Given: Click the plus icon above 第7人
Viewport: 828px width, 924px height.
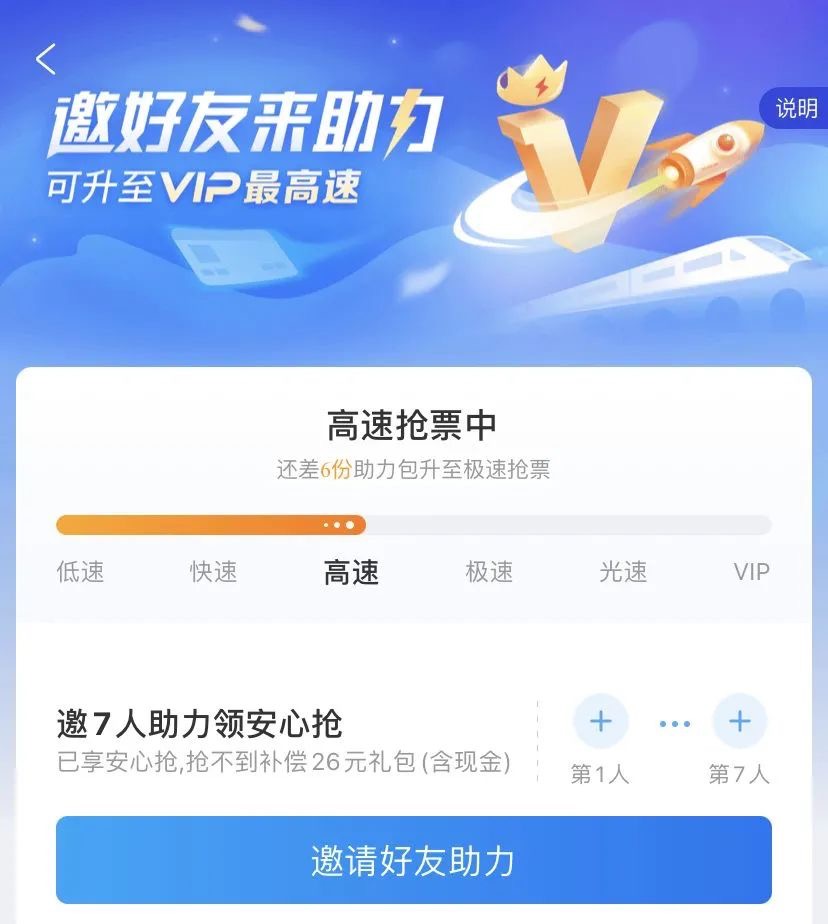Looking at the screenshot, I should pos(741,721).
